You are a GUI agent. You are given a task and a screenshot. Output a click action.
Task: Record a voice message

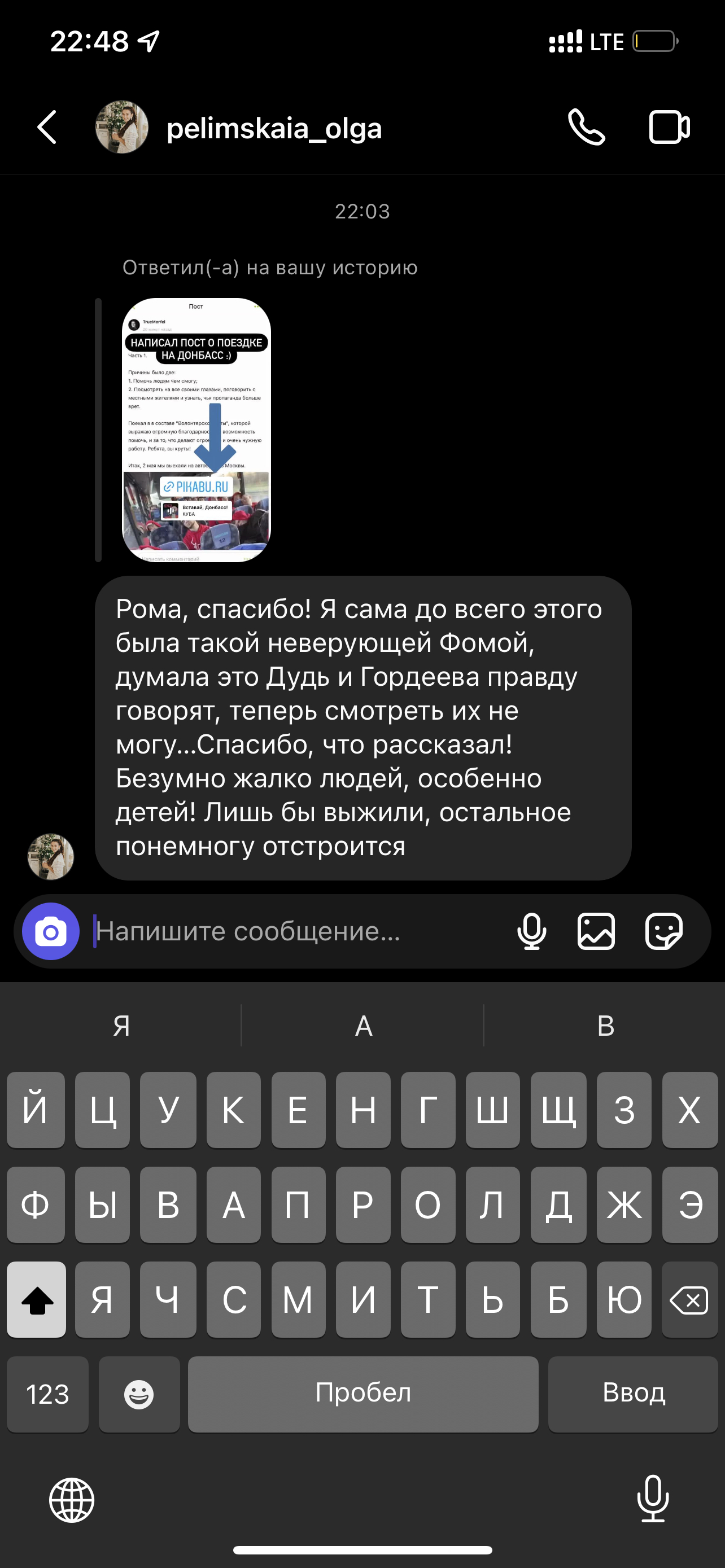[x=531, y=931]
